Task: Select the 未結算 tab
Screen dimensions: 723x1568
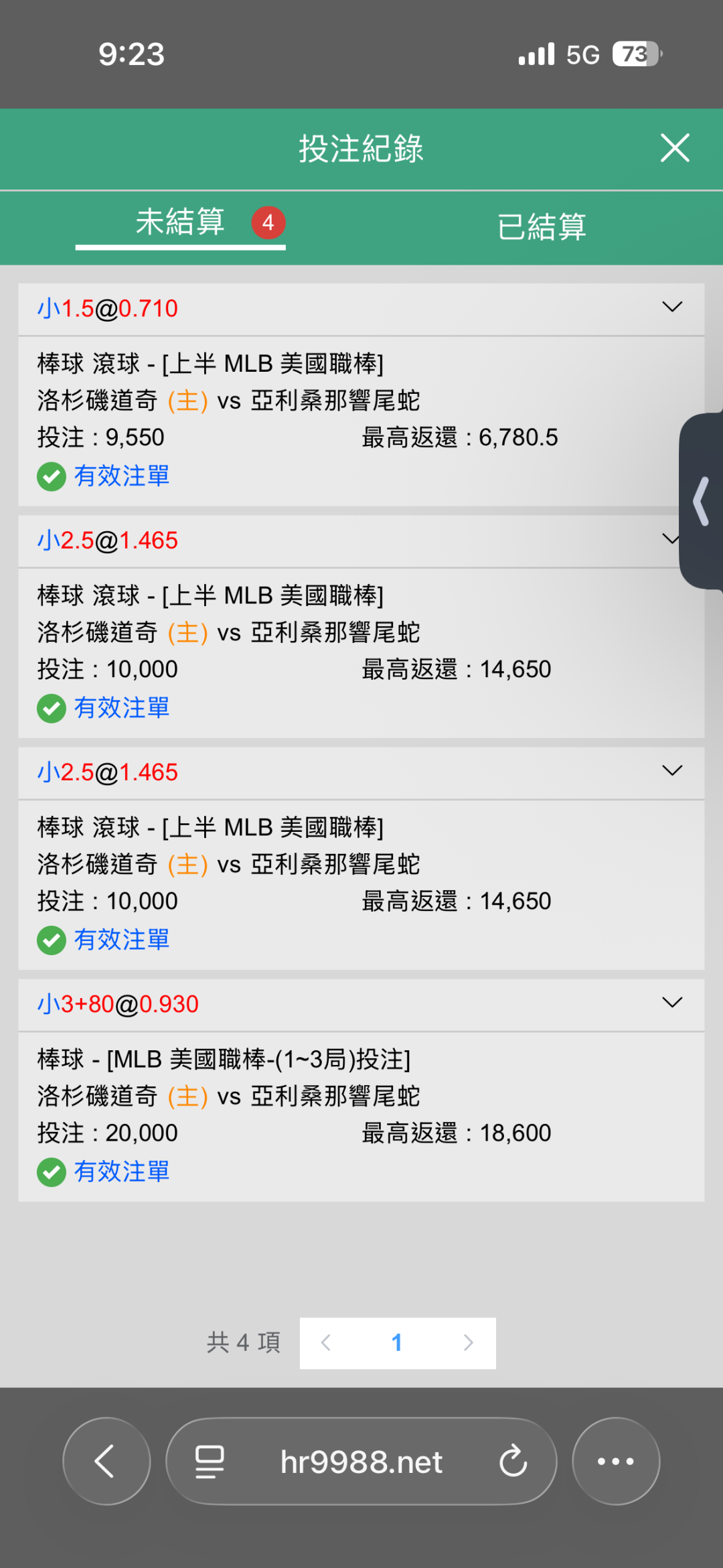Action: (x=180, y=222)
